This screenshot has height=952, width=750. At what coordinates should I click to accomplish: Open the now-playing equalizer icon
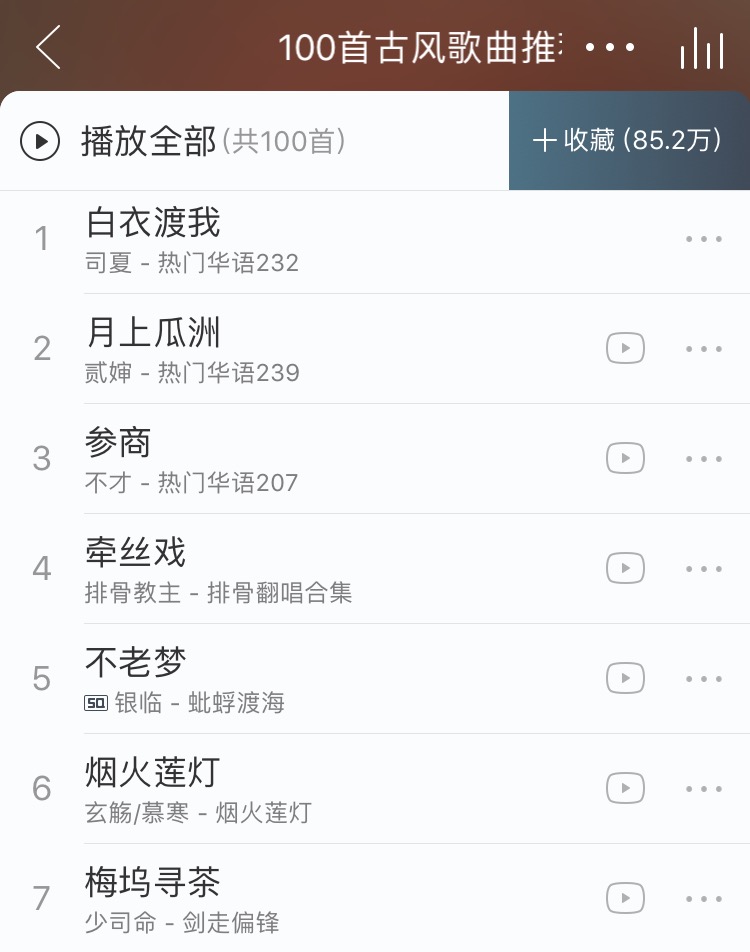[x=702, y=47]
